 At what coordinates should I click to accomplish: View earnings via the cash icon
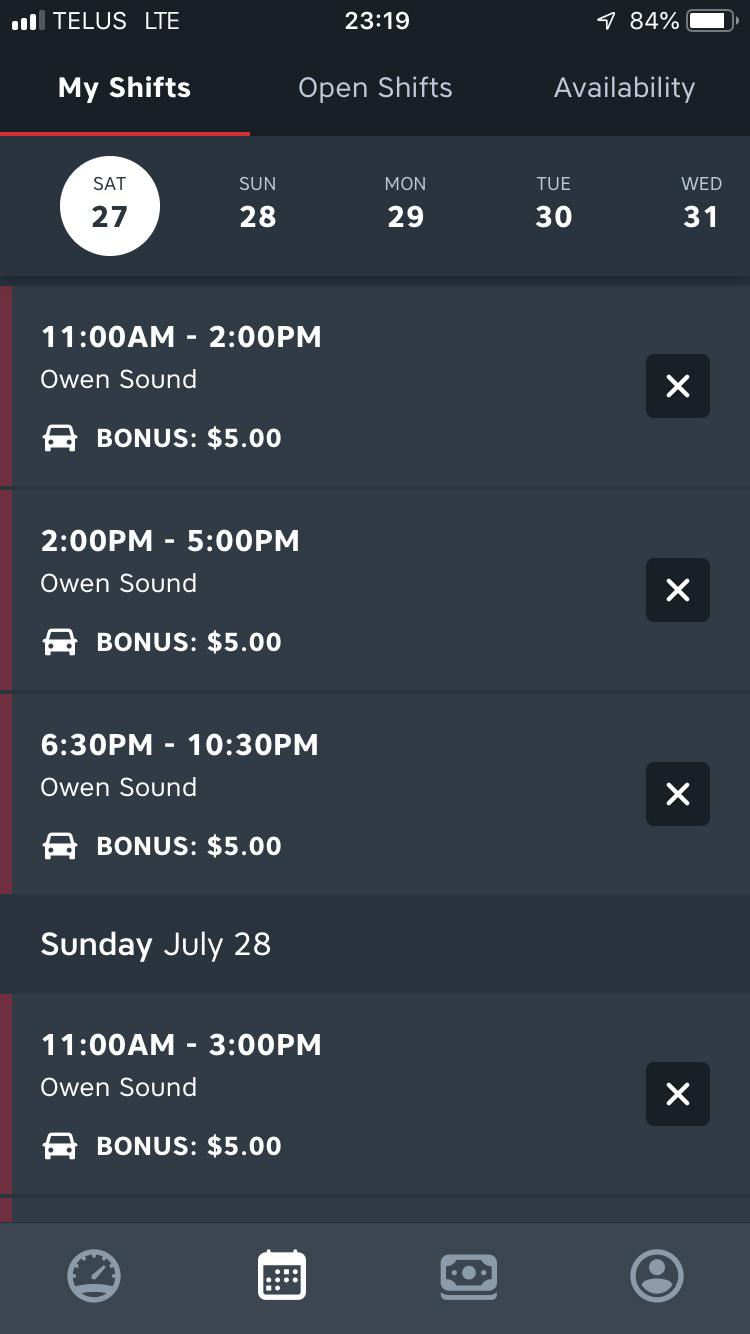[x=469, y=1275]
